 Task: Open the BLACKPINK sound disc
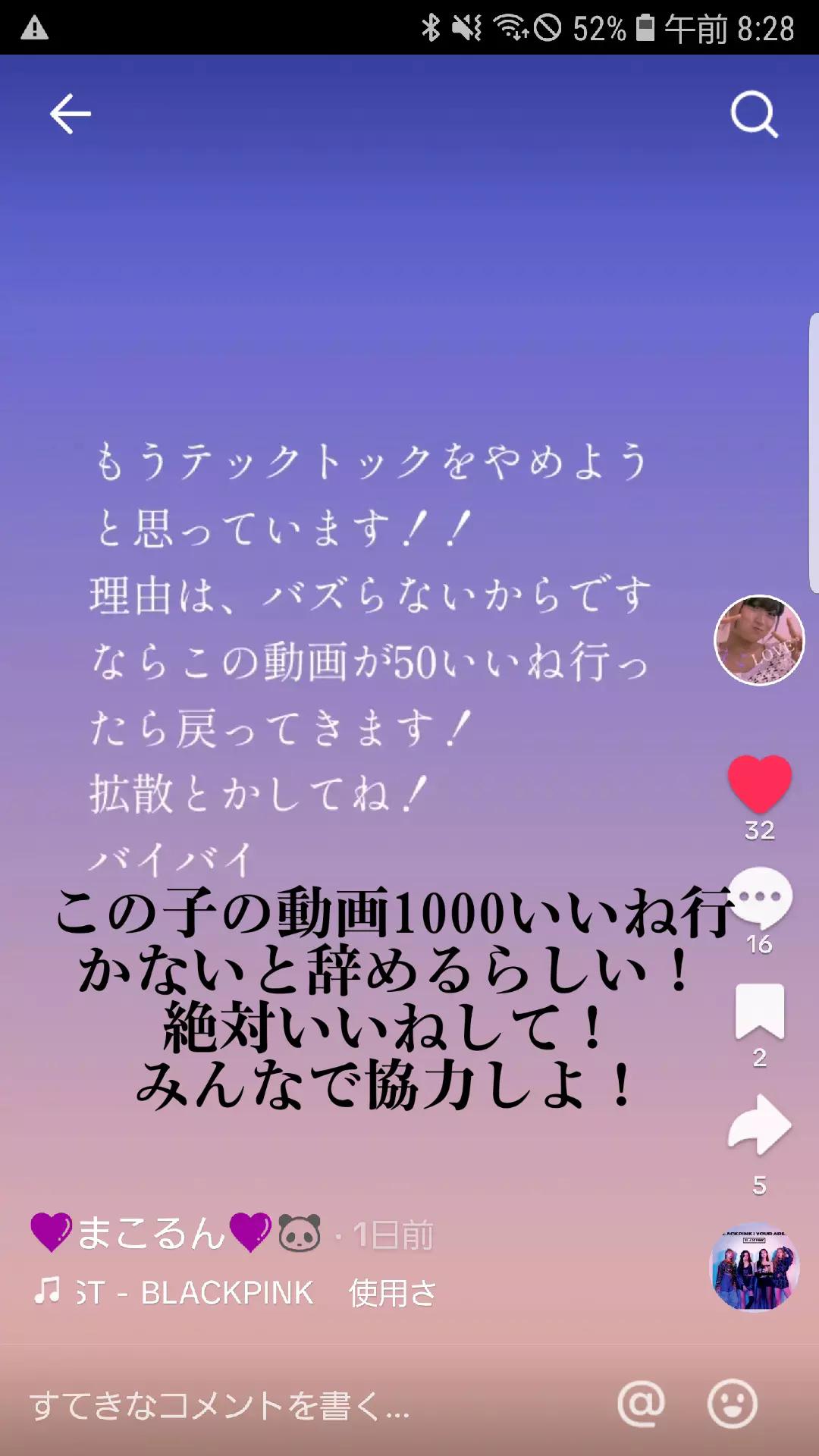pyautogui.click(x=755, y=1266)
